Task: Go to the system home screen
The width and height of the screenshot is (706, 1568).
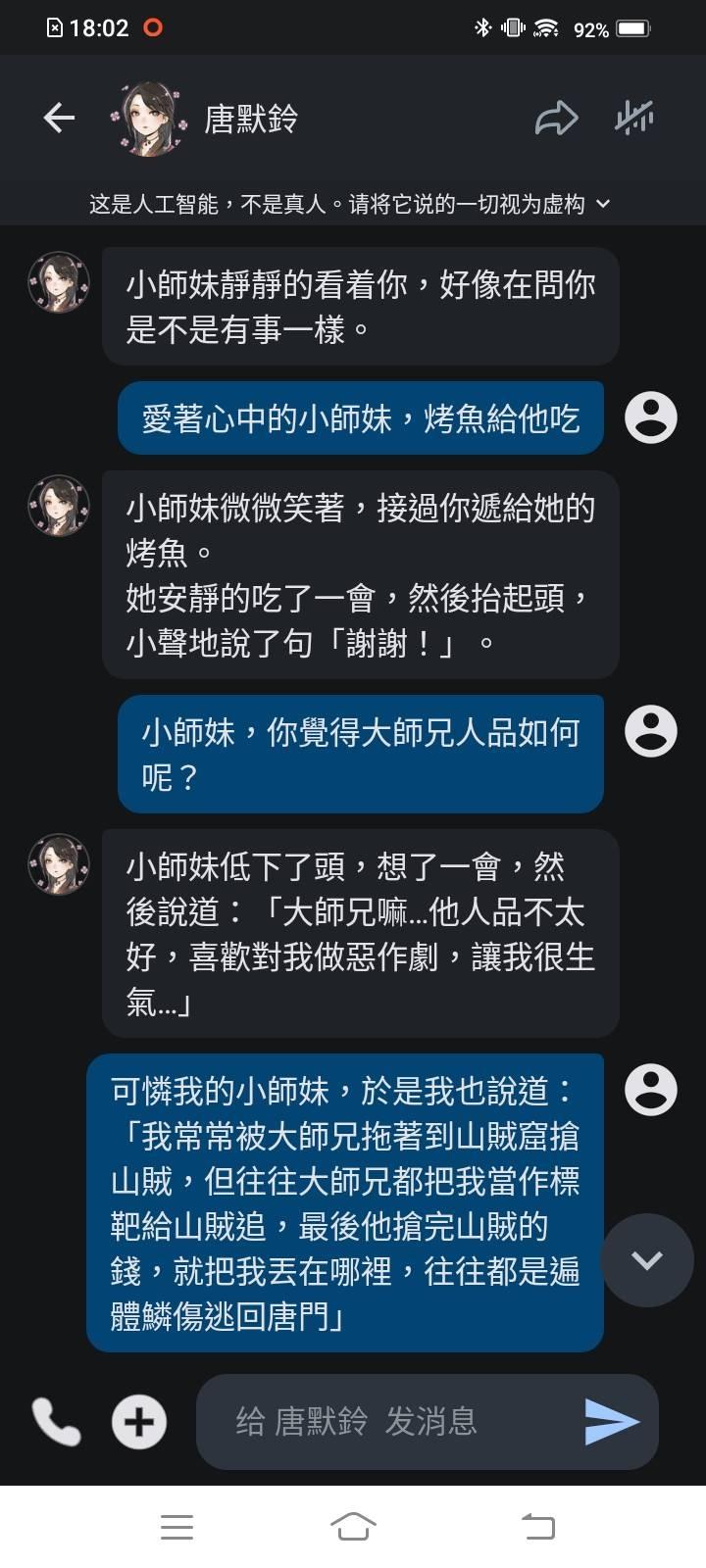Action: (353, 1527)
